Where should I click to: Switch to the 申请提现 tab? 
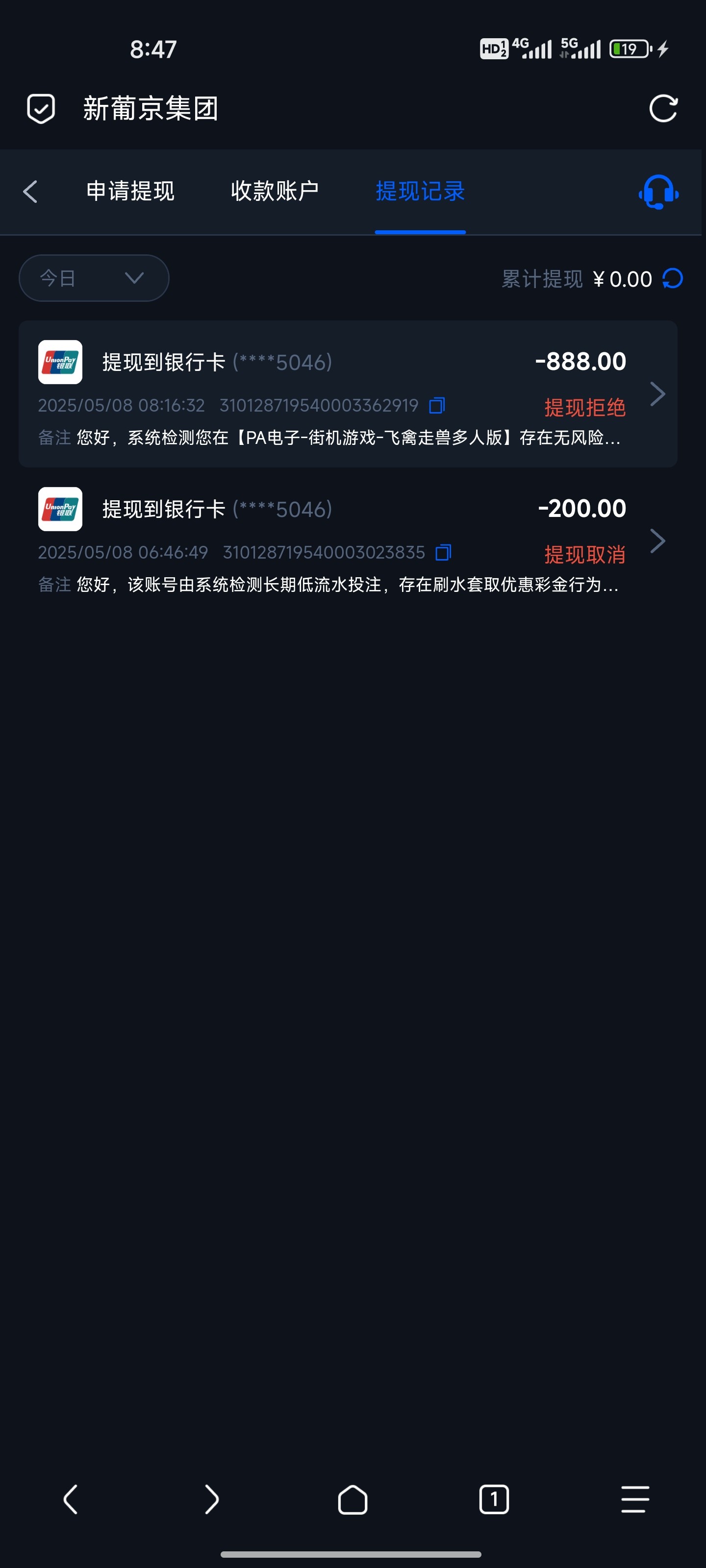130,192
